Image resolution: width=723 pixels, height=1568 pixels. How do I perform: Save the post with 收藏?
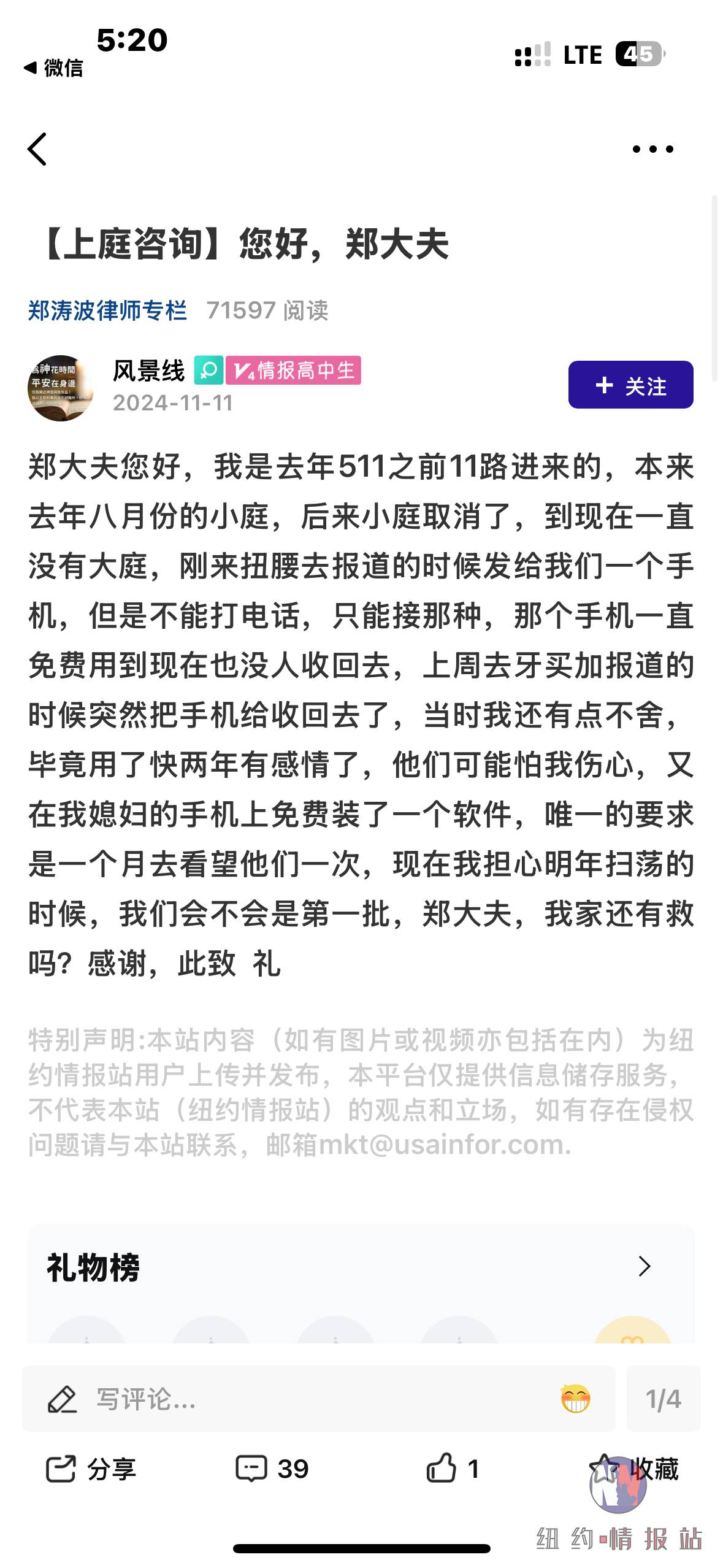tap(634, 1469)
